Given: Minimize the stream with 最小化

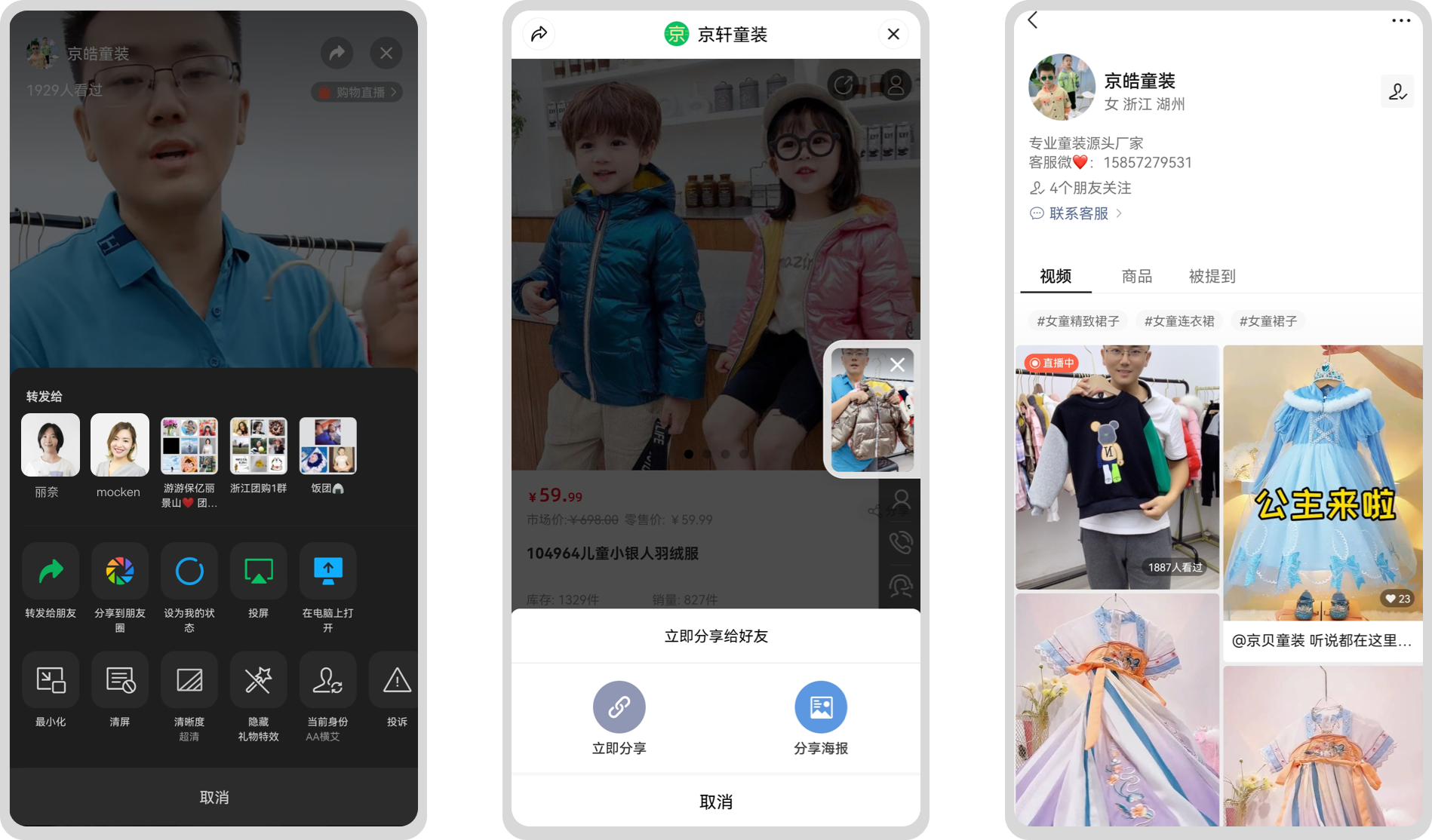Looking at the screenshot, I should [51, 680].
